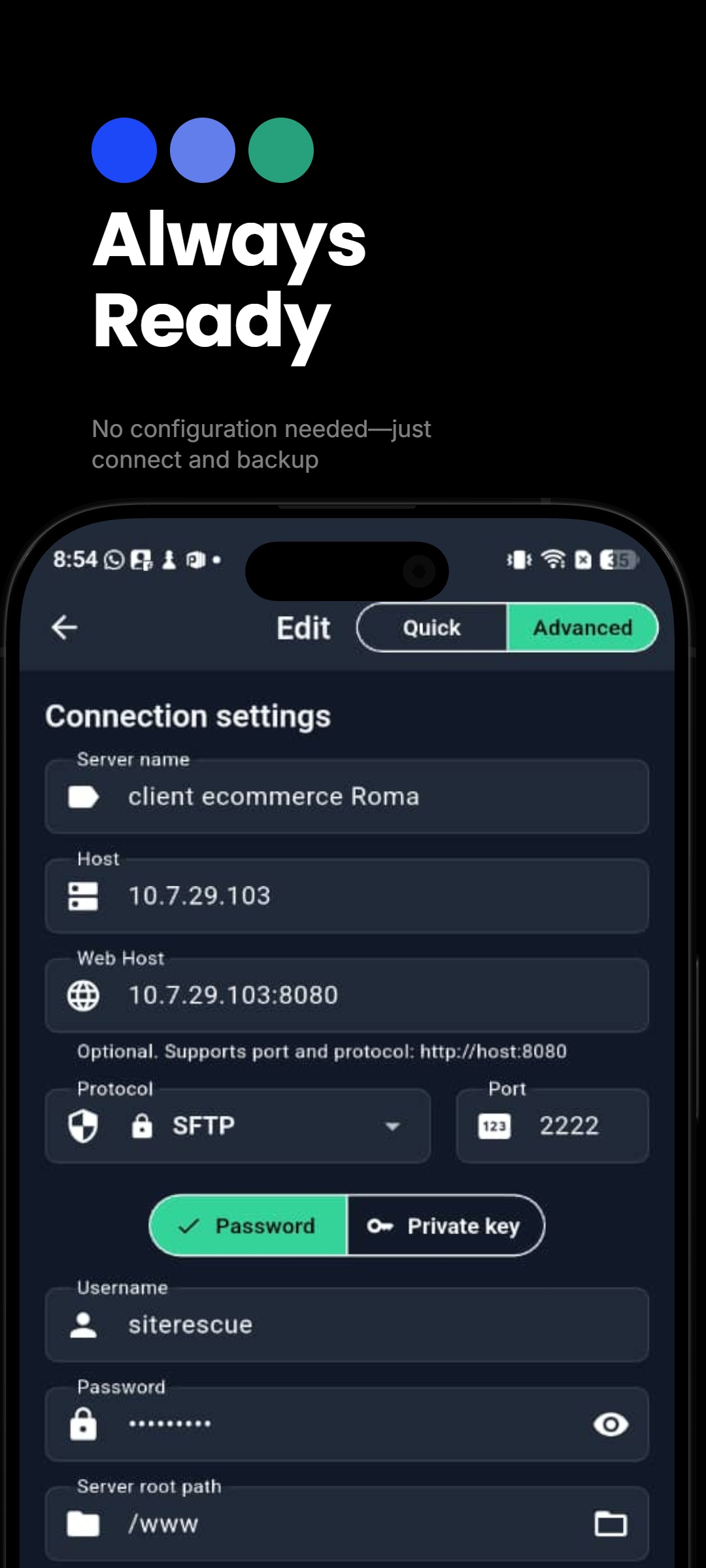Select the Advanced tab
Image resolution: width=706 pixels, height=1568 pixels.
(x=582, y=628)
